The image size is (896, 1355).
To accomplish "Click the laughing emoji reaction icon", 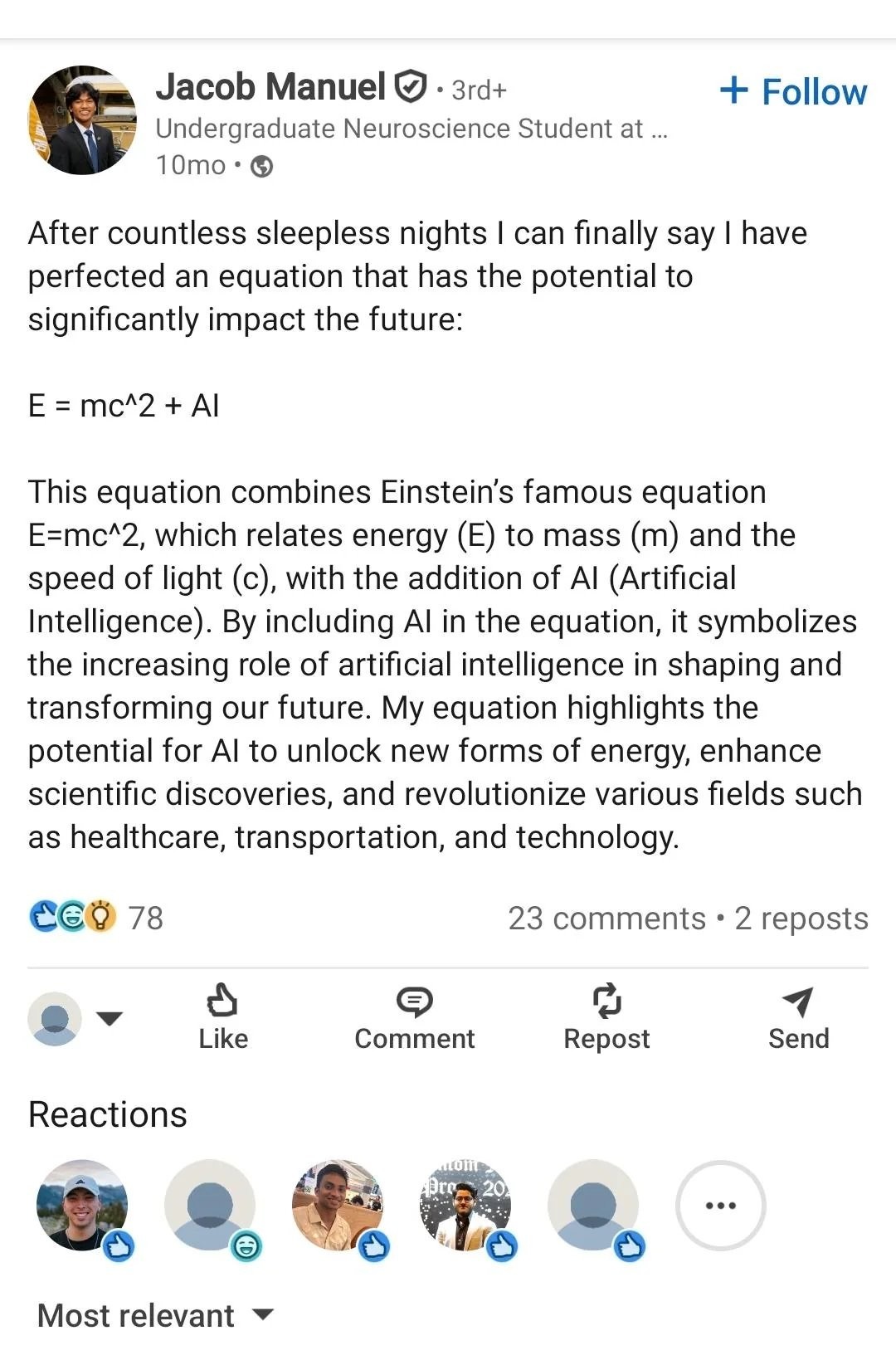I will coord(71,918).
